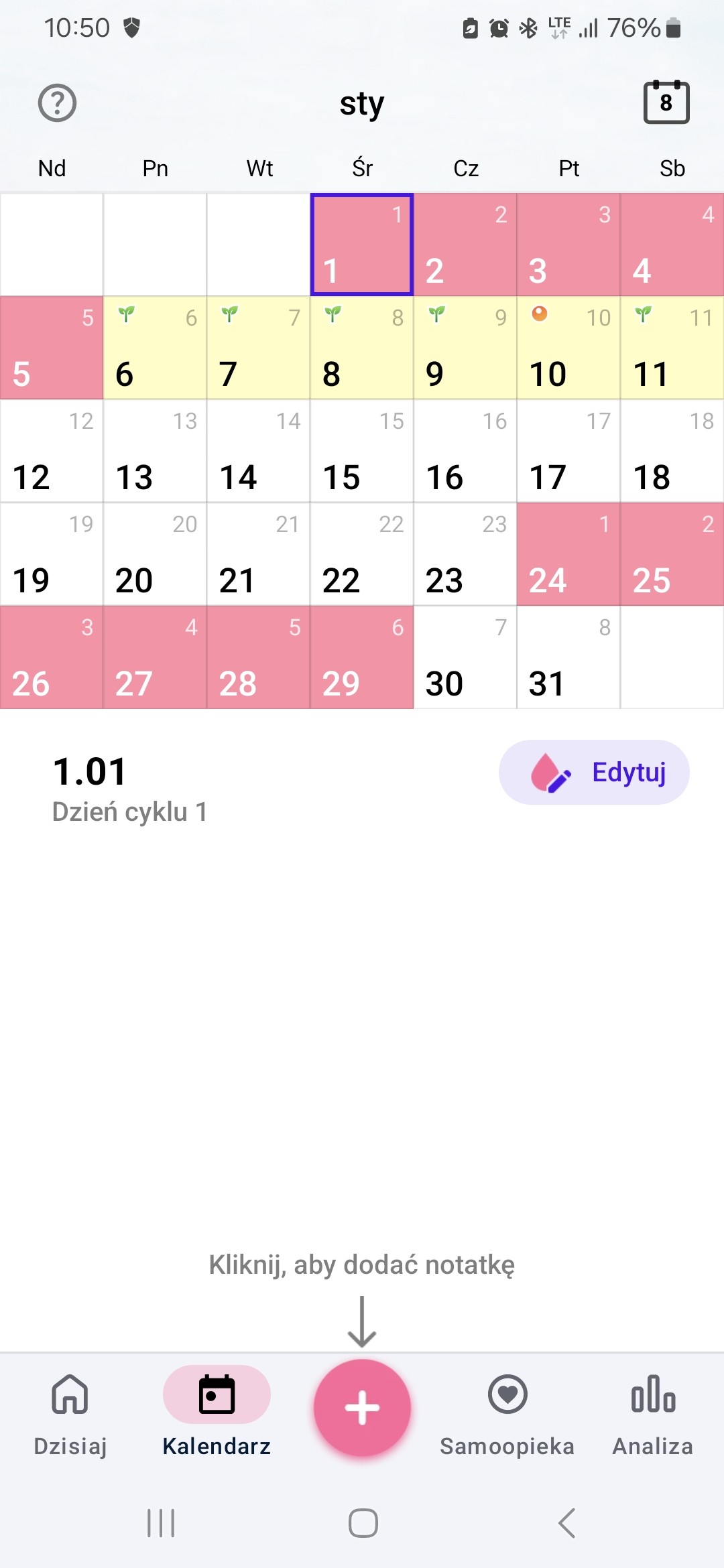724x1568 pixels.
Task: Jump to today via calendar icon
Action: pyautogui.click(x=666, y=102)
